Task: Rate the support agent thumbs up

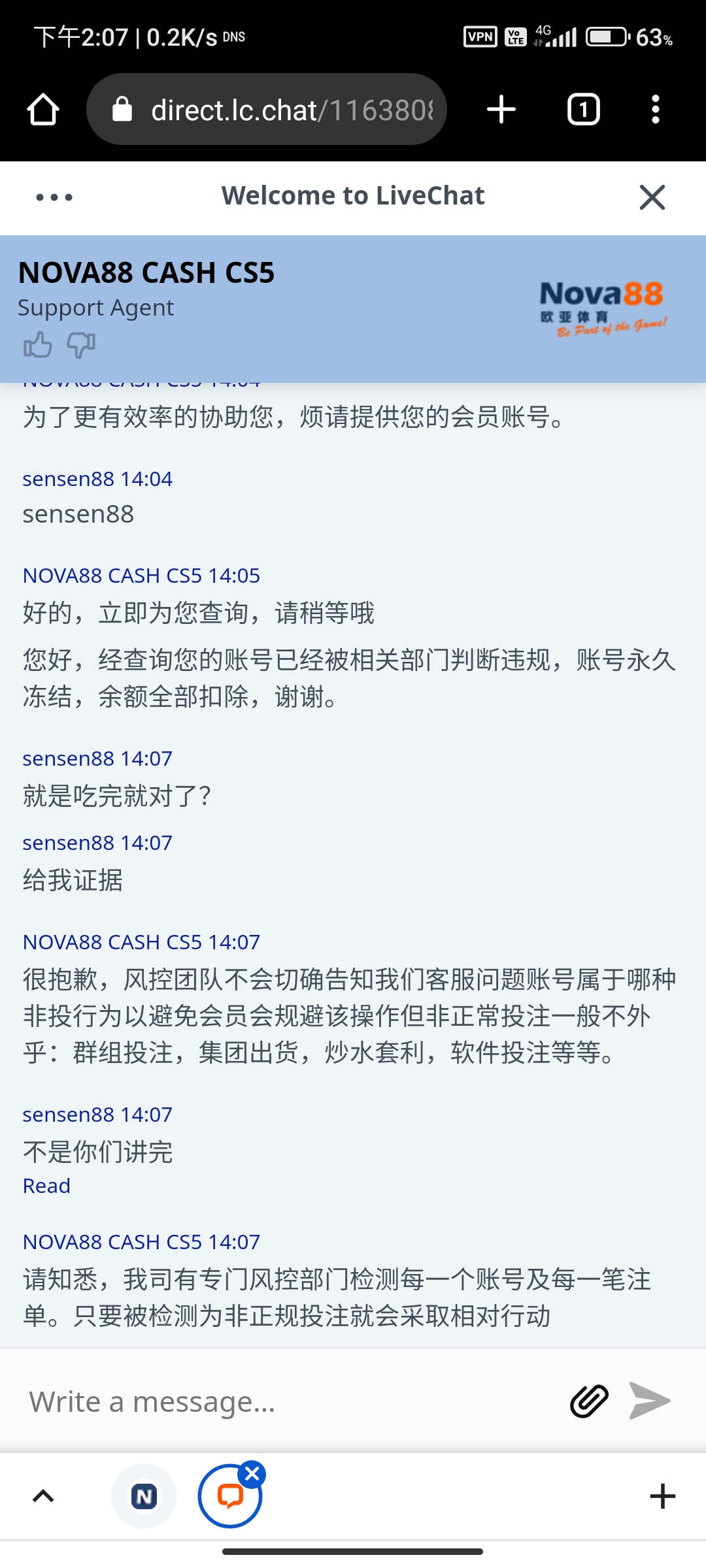Action: (37, 344)
